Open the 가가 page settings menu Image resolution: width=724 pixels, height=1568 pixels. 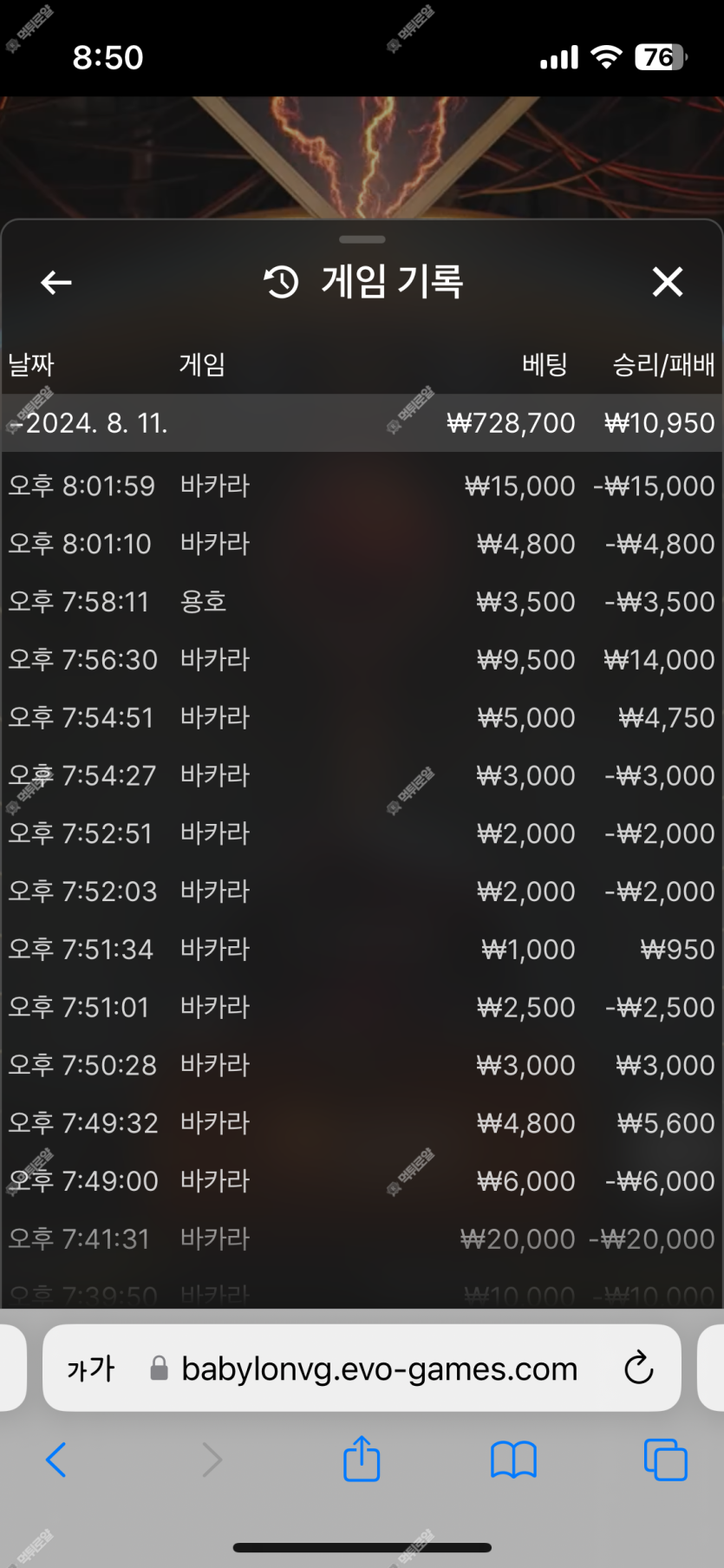[90, 1369]
